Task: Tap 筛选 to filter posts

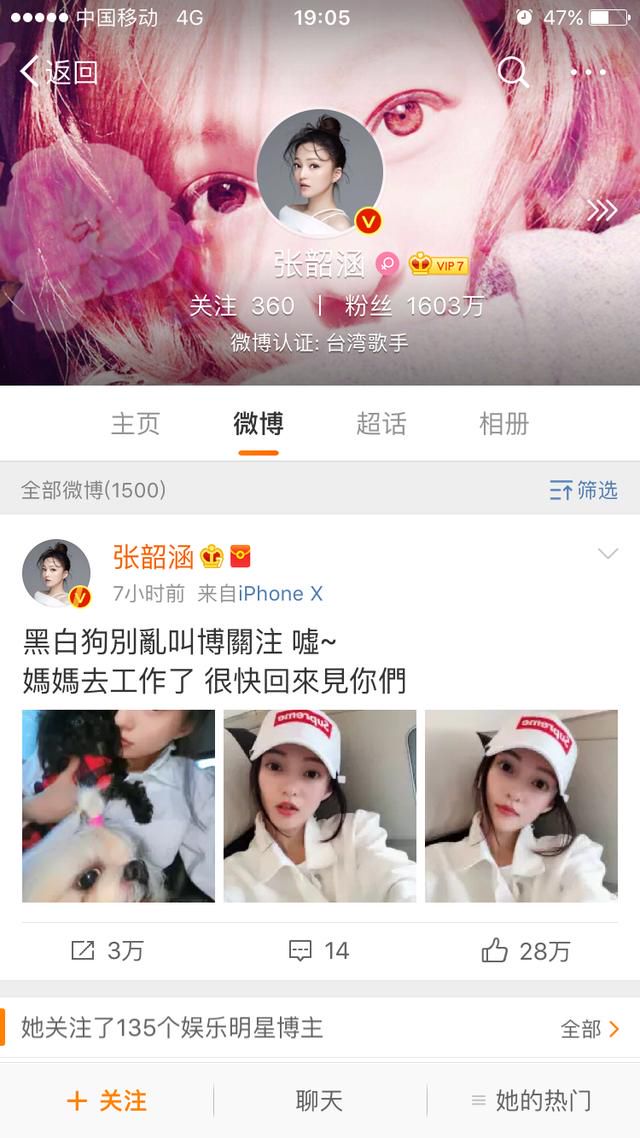Action: 583,491
